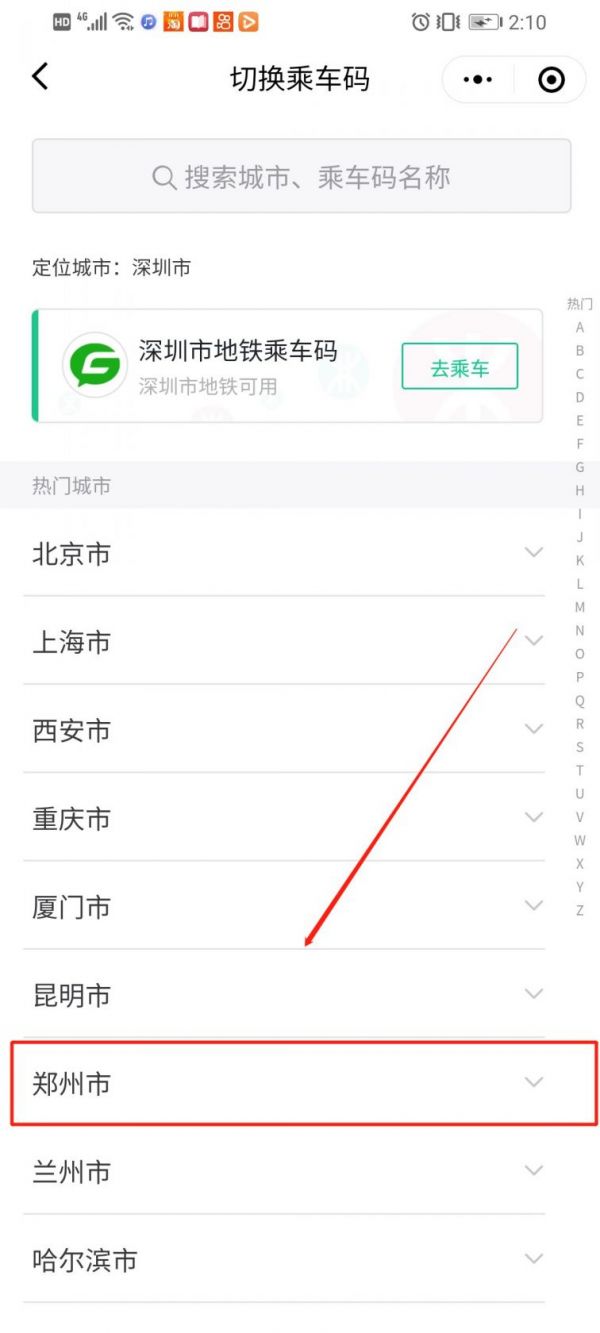
Task: Close the mini program with the circle button
Action: coord(551,79)
